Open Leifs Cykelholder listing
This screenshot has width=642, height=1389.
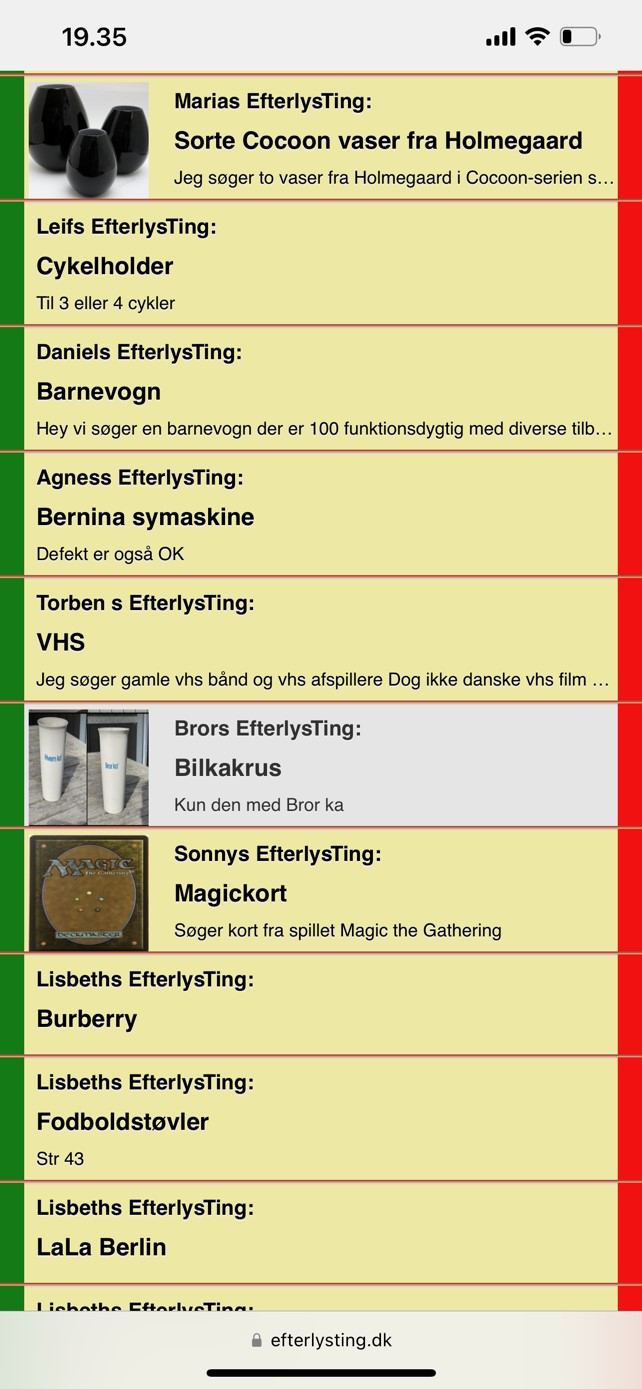320,265
